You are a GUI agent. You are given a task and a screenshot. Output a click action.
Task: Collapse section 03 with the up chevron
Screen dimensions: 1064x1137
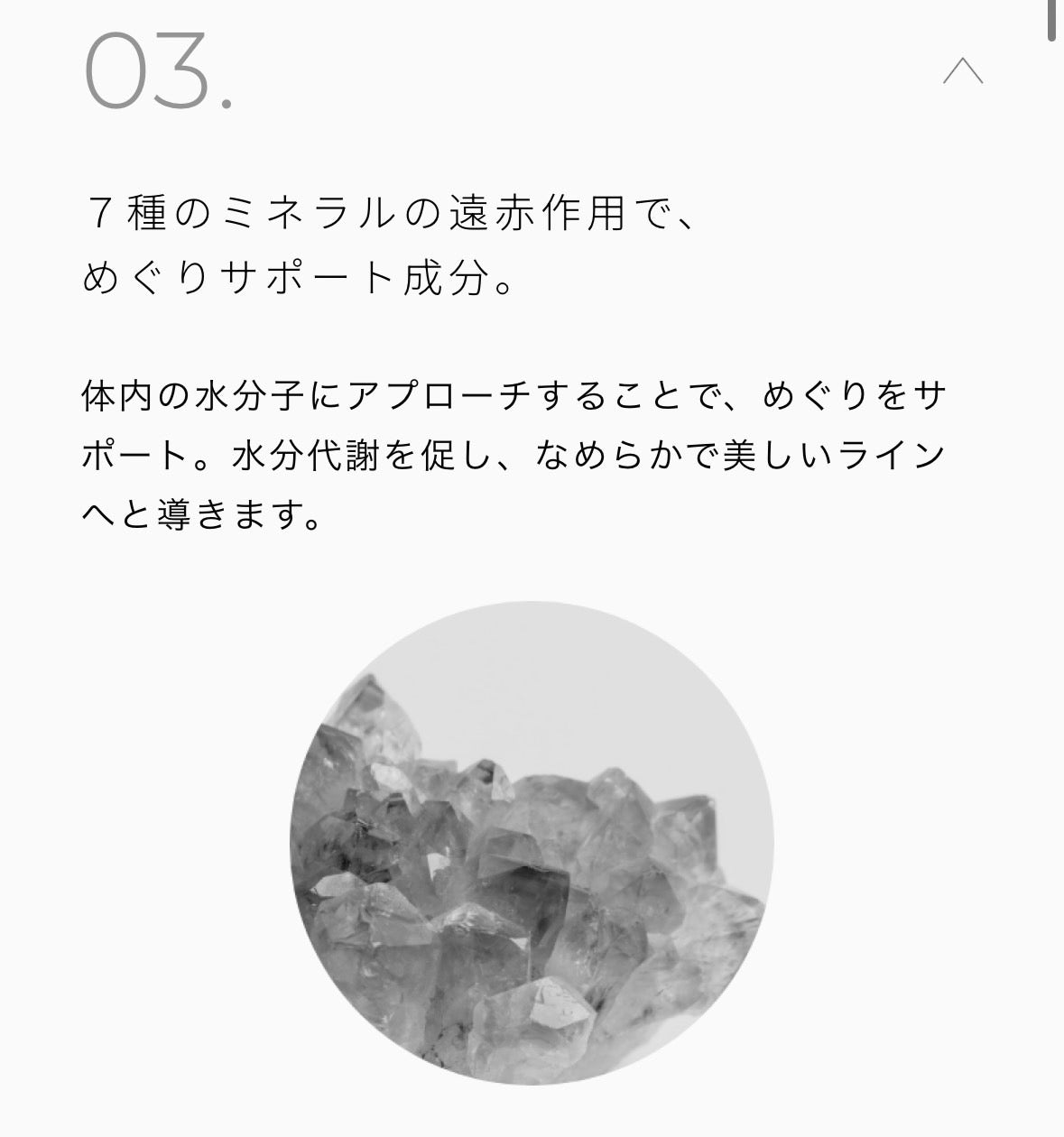962,70
